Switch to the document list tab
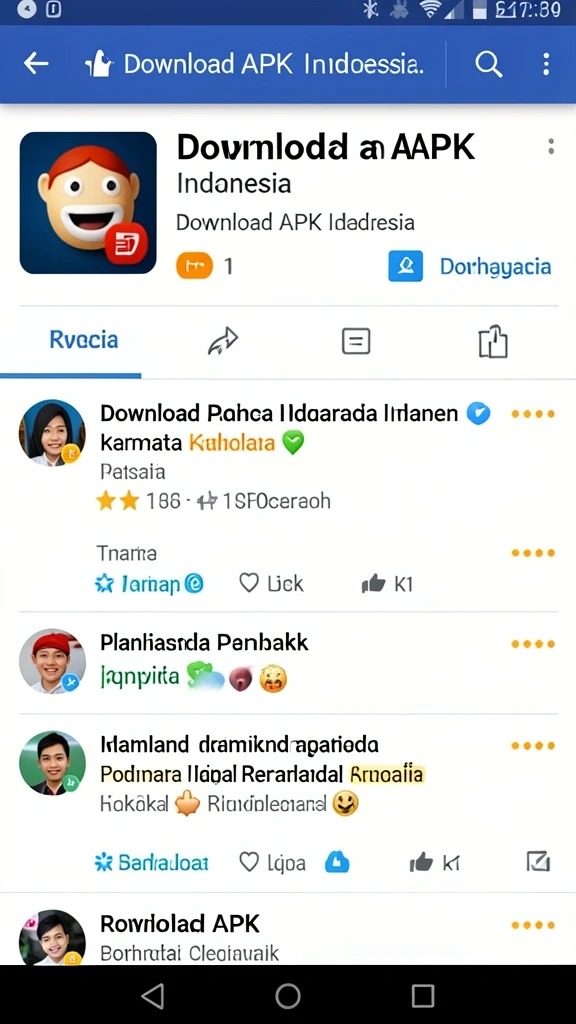 [x=356, y=341]
